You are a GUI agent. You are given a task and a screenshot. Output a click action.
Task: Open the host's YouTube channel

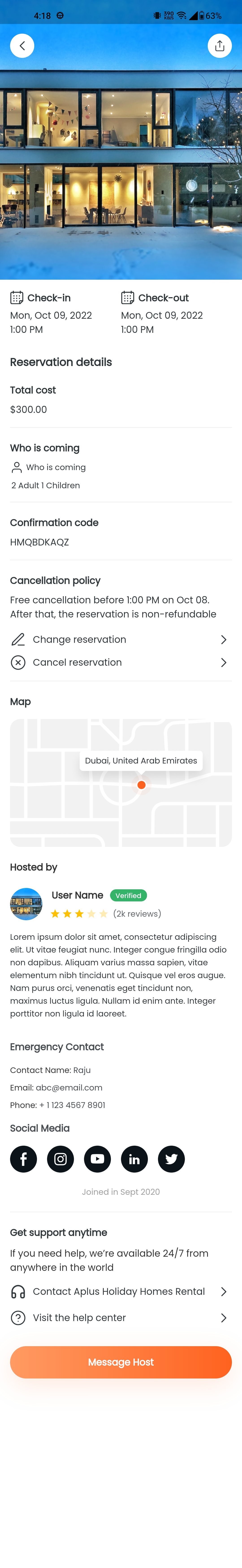pos(97,1159)
